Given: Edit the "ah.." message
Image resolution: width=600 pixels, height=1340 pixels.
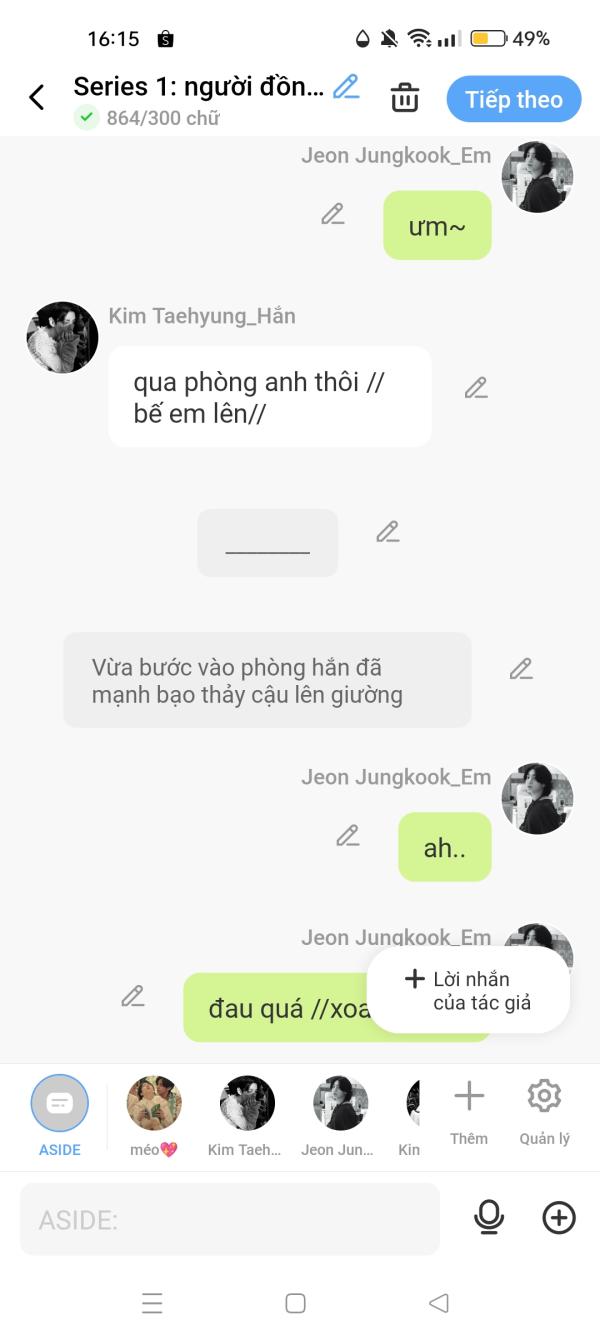Looking at the screenshot, I should pos(348,835).
